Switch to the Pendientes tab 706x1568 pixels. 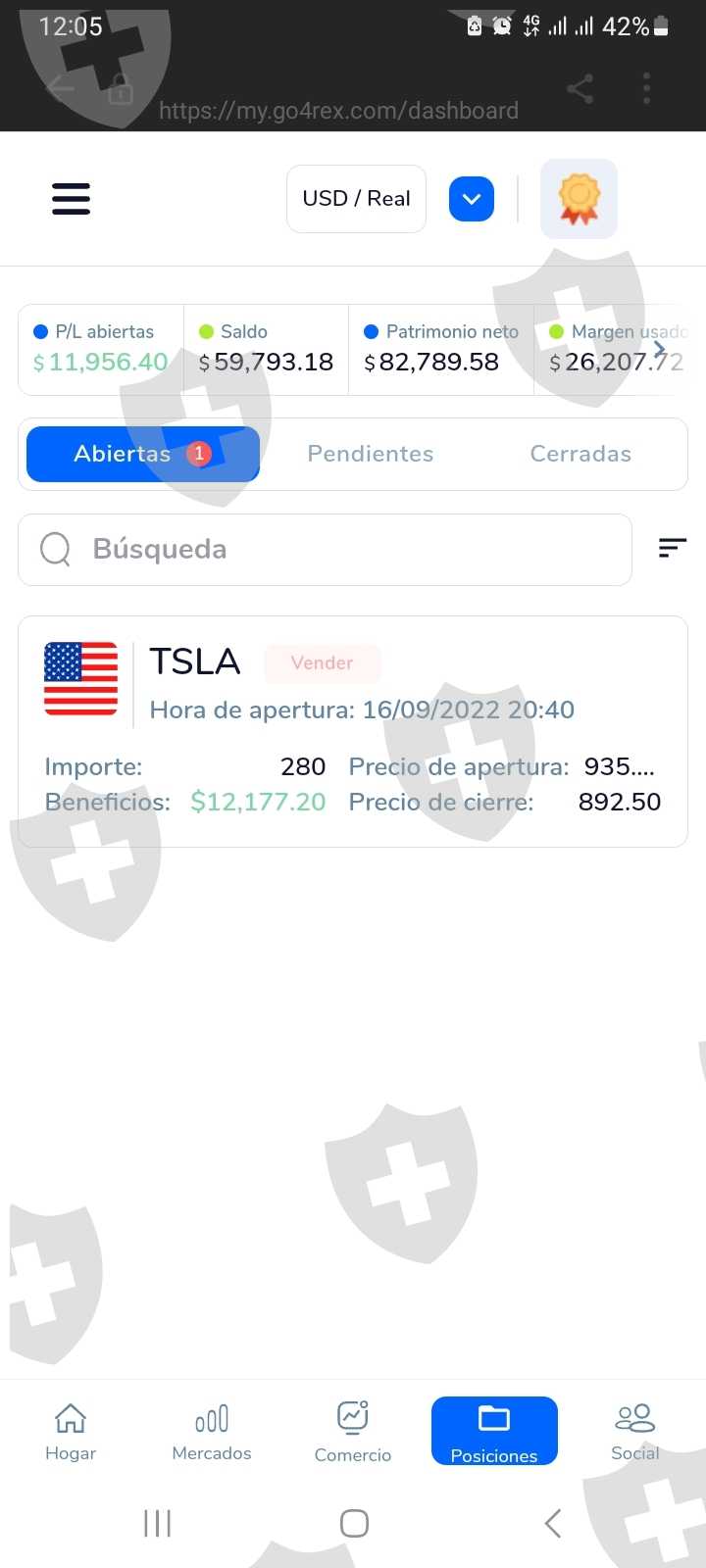[371, 454]
